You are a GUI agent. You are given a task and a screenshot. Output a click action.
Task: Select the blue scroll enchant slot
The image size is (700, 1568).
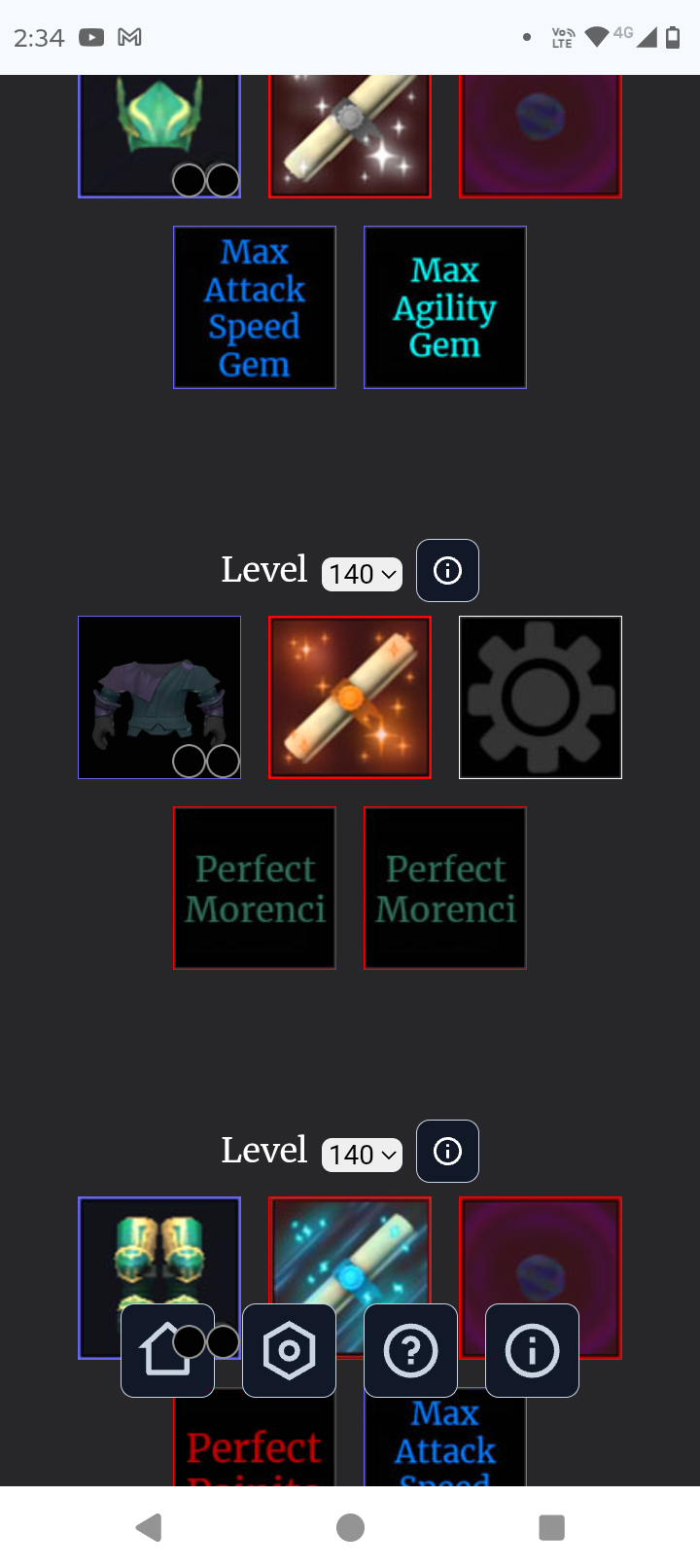coord(350,1250)
